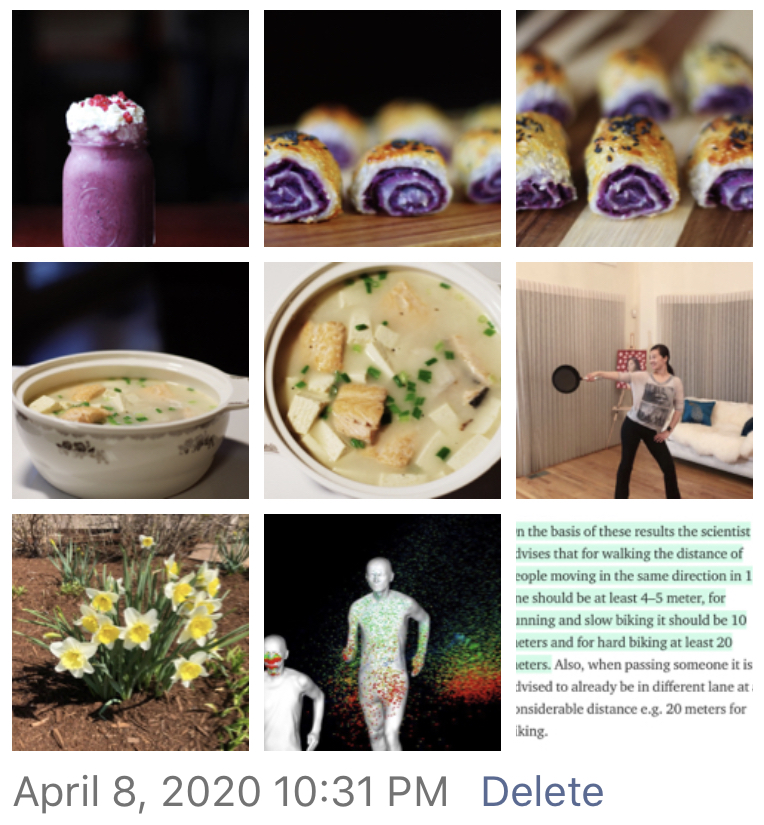Open the highlighted text screenshot tile

[634, 632]
